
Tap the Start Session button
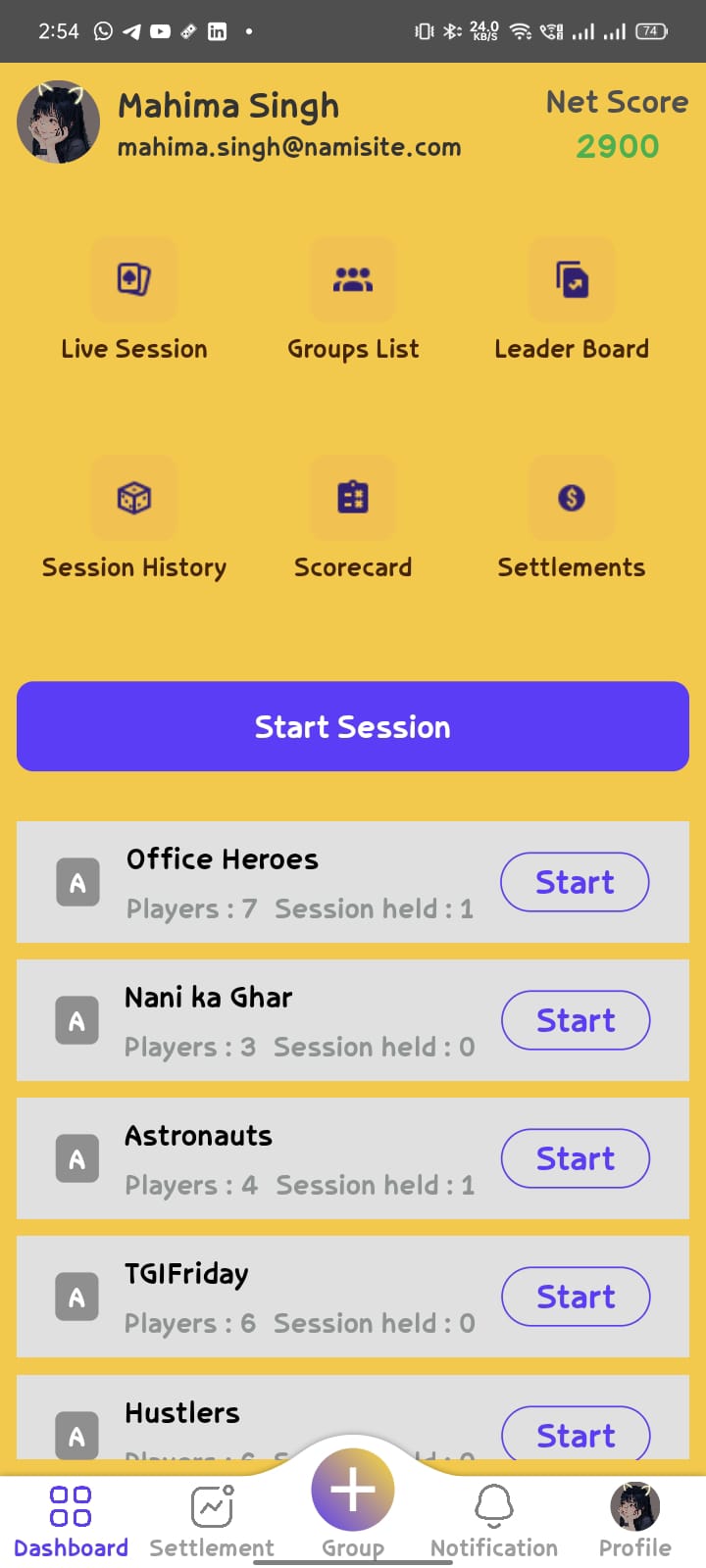[x=353, y=726]
